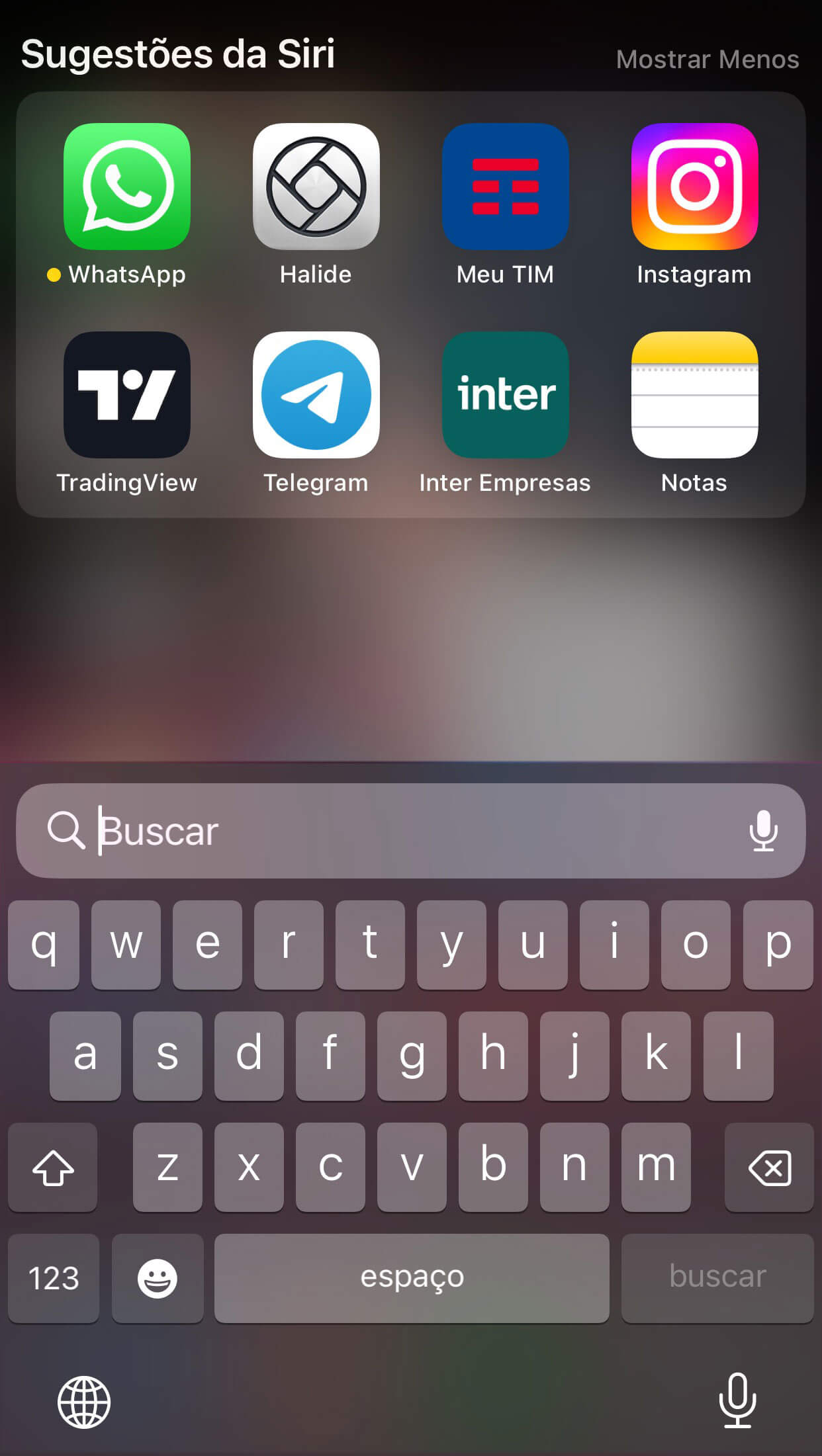Tap Mostrar Menos to collapse suggestions
Viewport: 822px width, 1456px height.
point(707,60)
